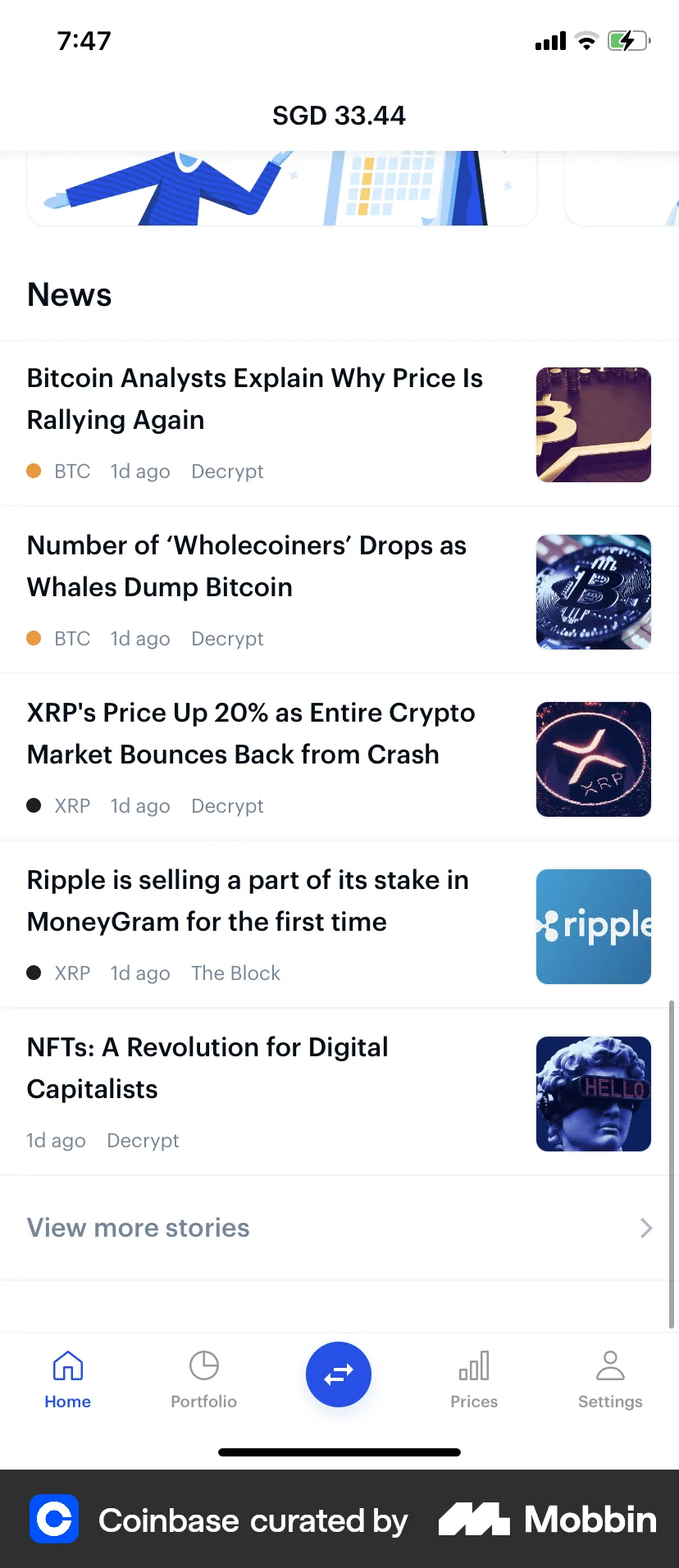
Task: Open the Wholecoiners Drops article
Action: (246, 566)
